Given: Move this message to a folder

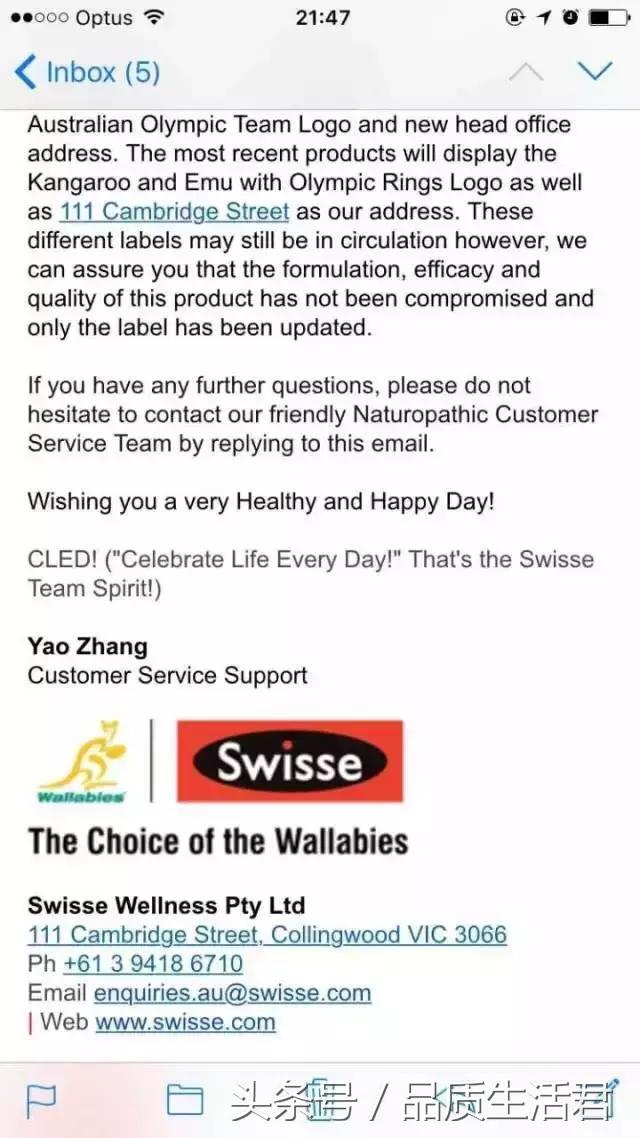Looking at the screenshot, I should [184, 1100].
